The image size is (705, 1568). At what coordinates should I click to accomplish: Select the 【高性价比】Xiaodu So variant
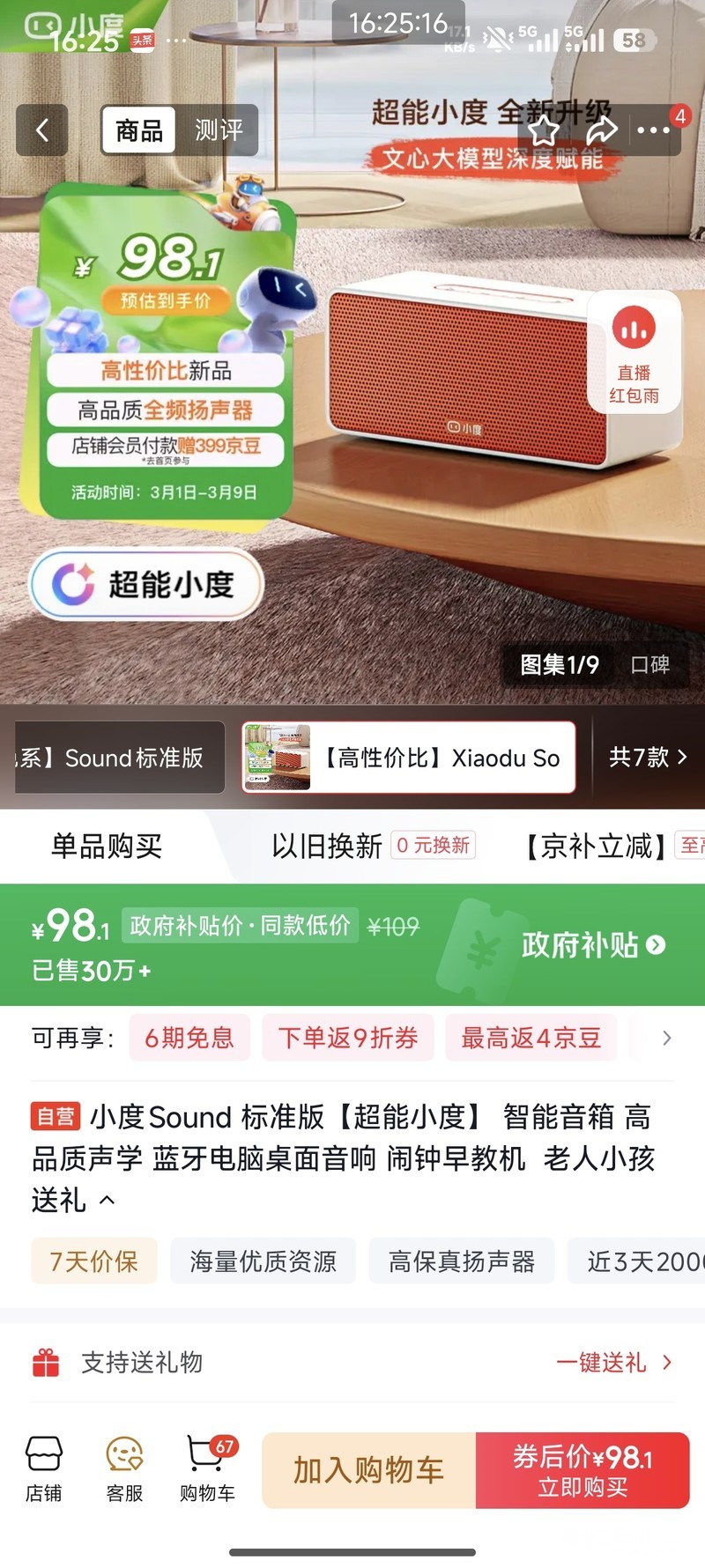click(x=409, y=758)
